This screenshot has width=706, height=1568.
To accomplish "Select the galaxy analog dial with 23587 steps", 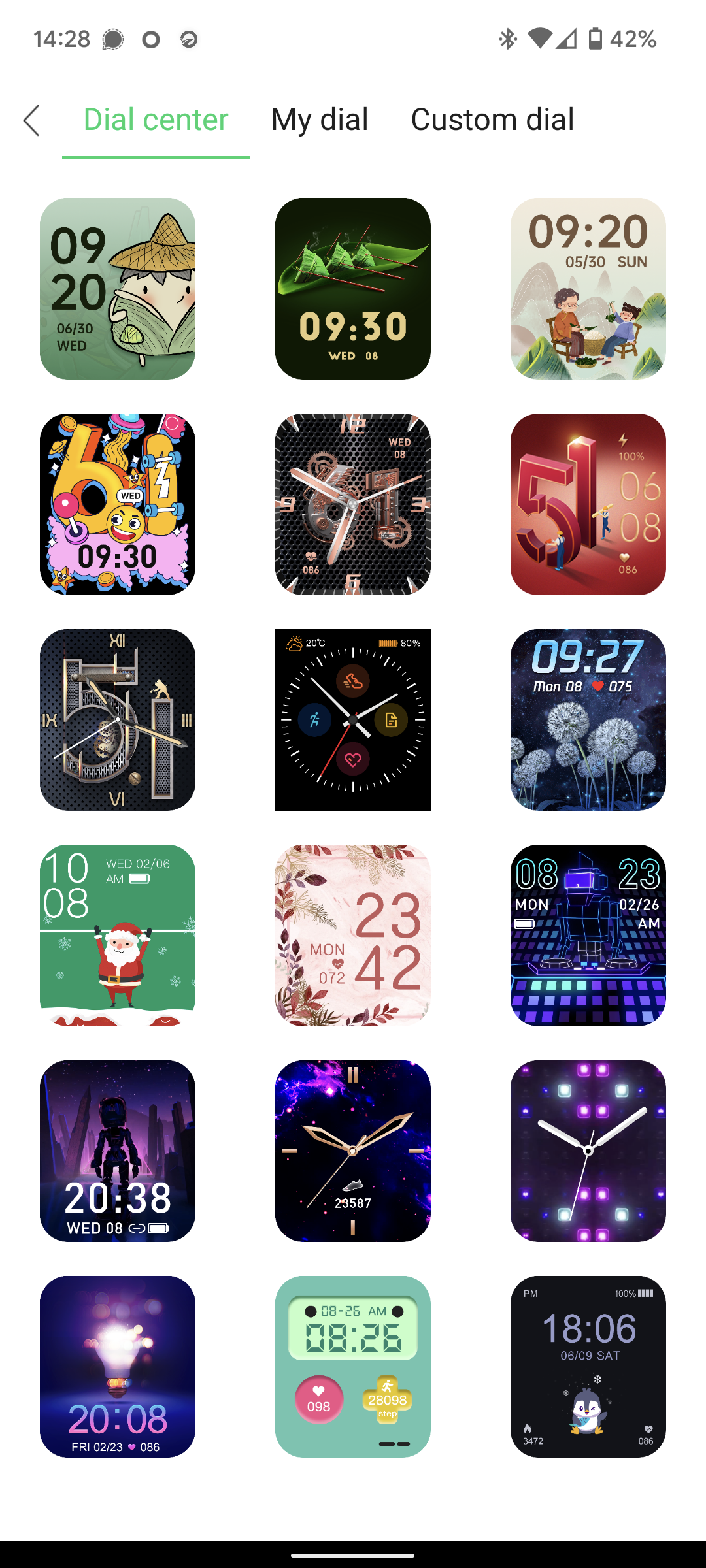I will (353, 1151).
